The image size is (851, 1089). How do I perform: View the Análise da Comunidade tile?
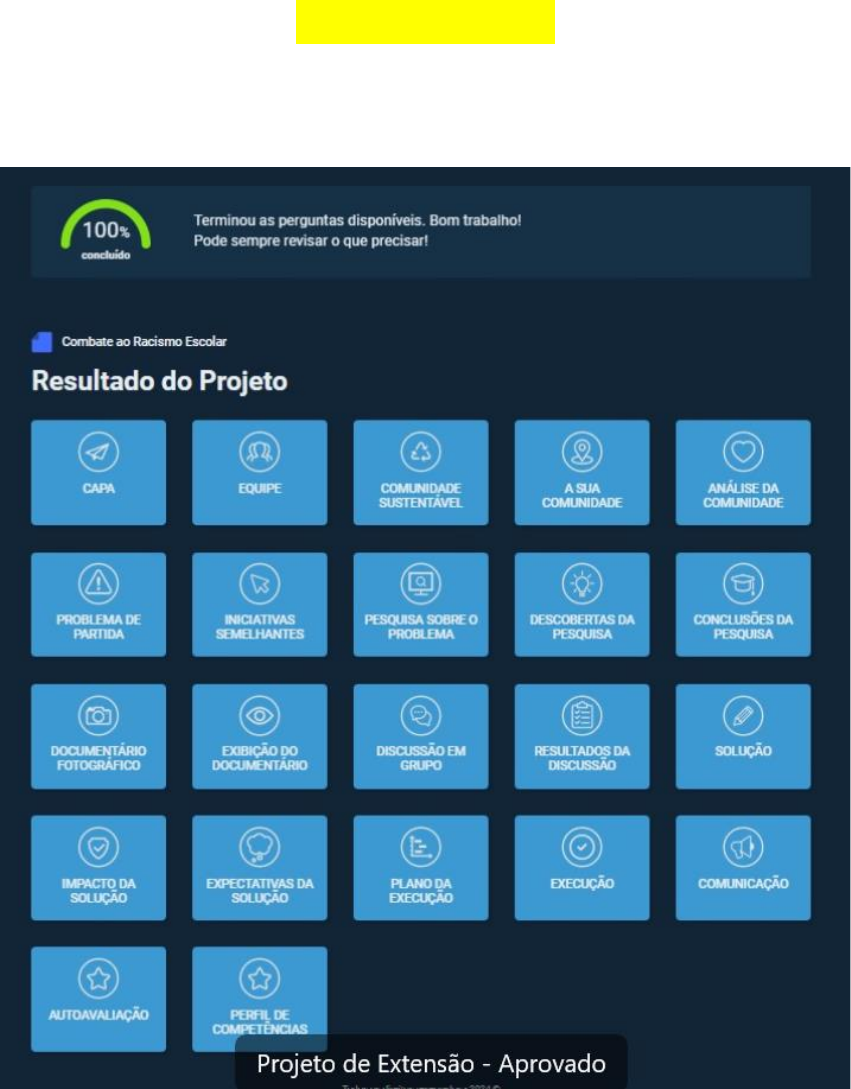point(743,472)
